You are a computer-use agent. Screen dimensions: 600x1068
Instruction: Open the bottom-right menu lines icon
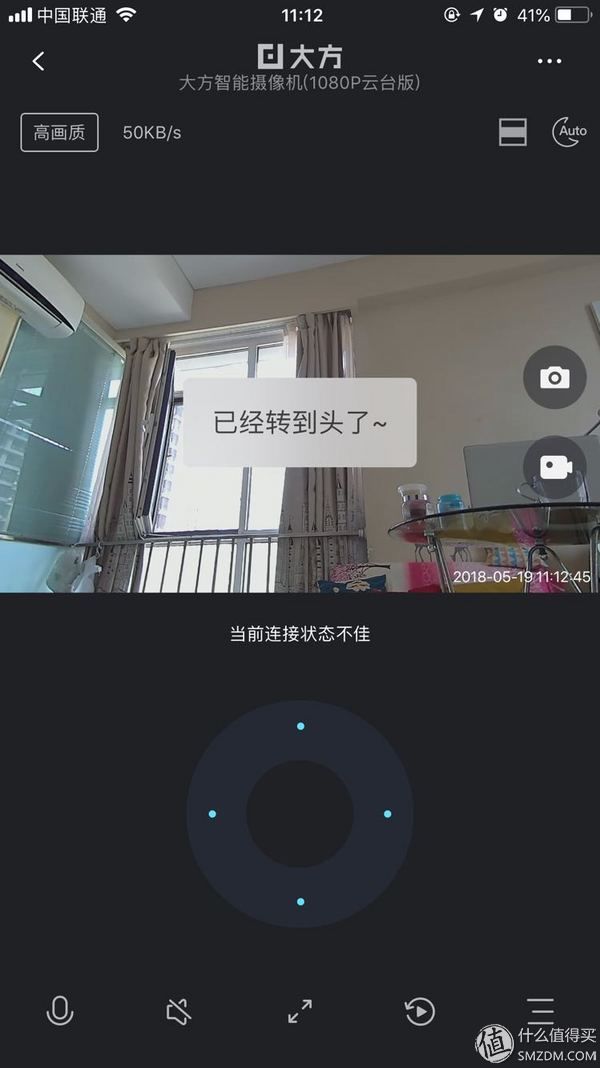540,1011
